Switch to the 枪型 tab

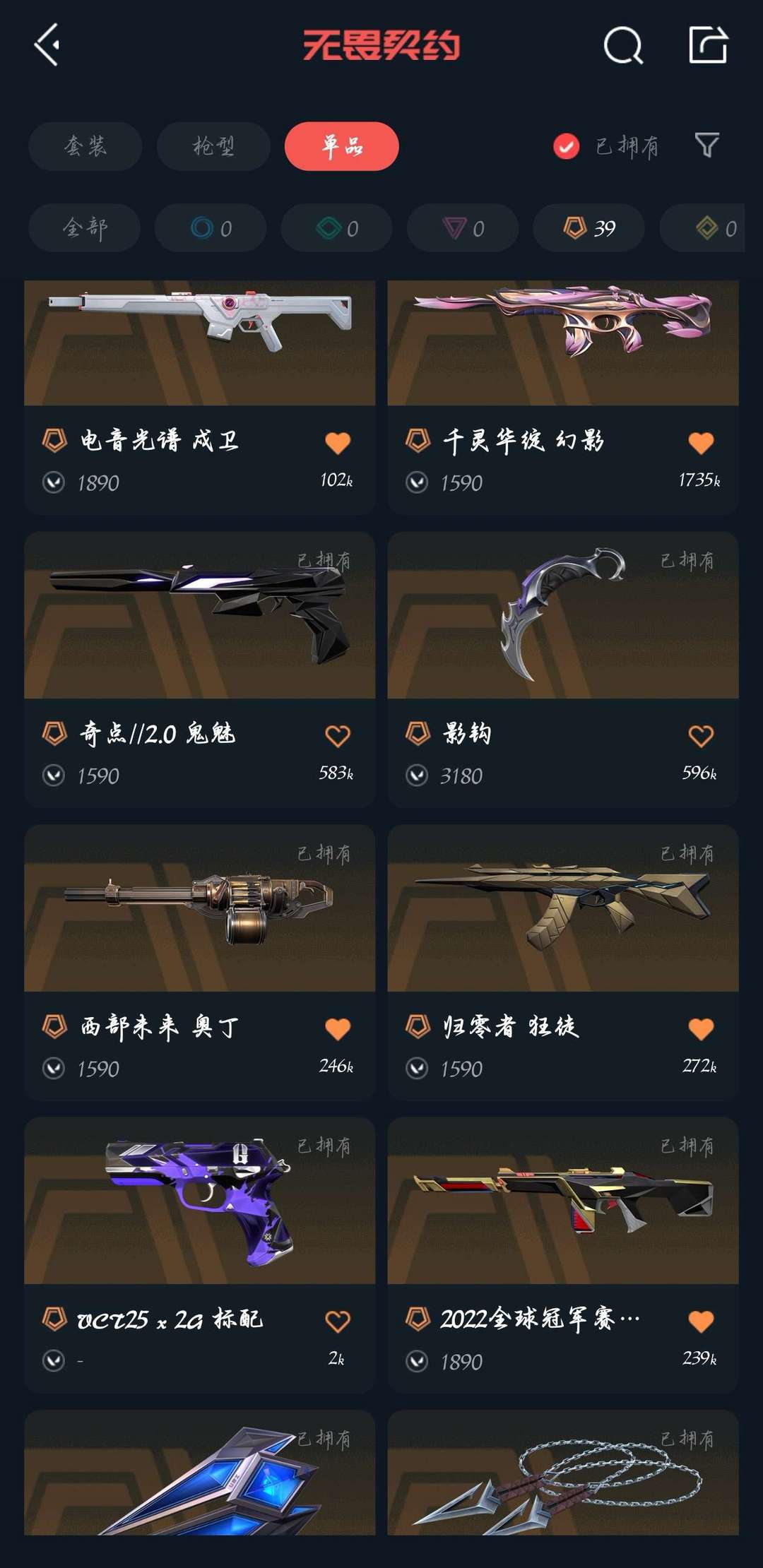pyautogui.click(x=213, y=146)
